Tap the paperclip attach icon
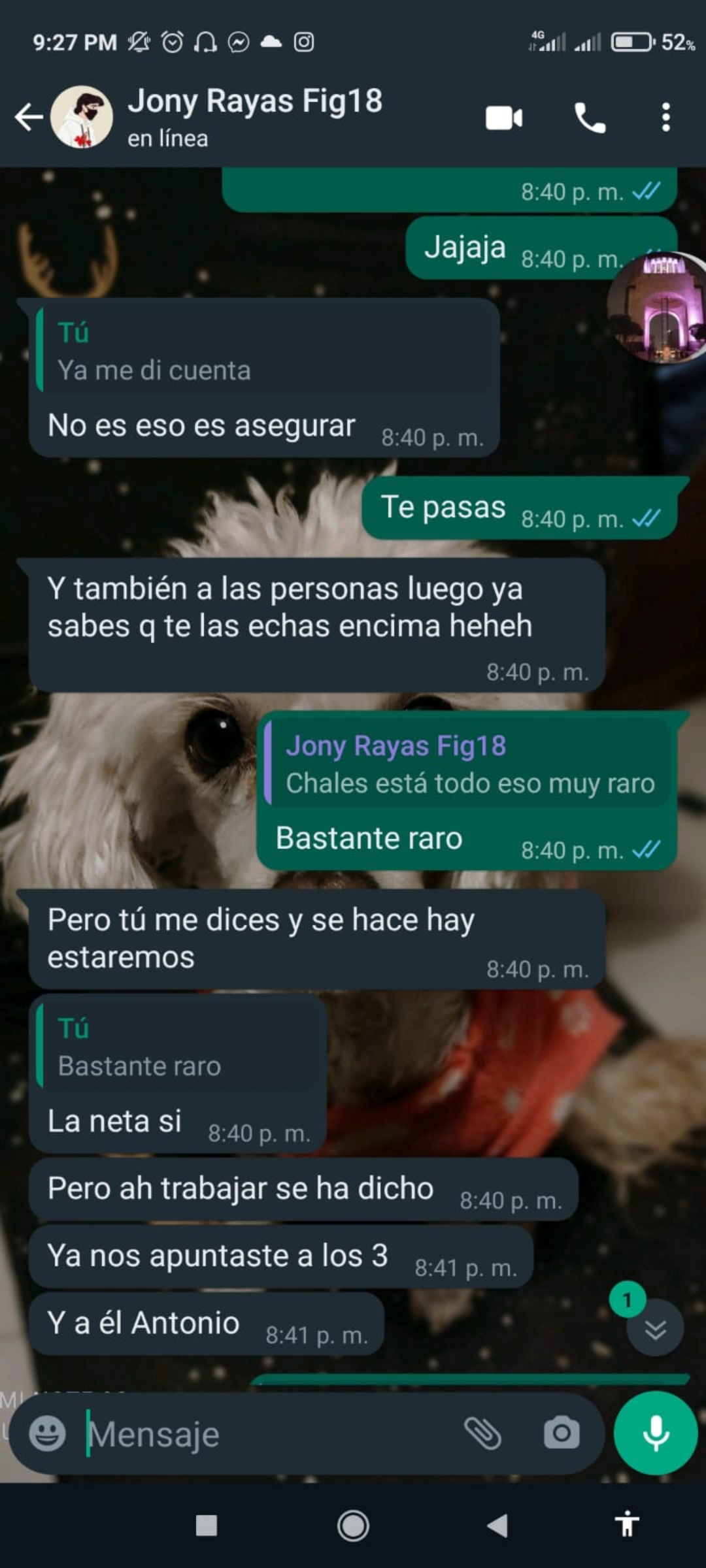Viewport: 706px width, 1568px height. pyautogui.click(x=482, y=1433)
